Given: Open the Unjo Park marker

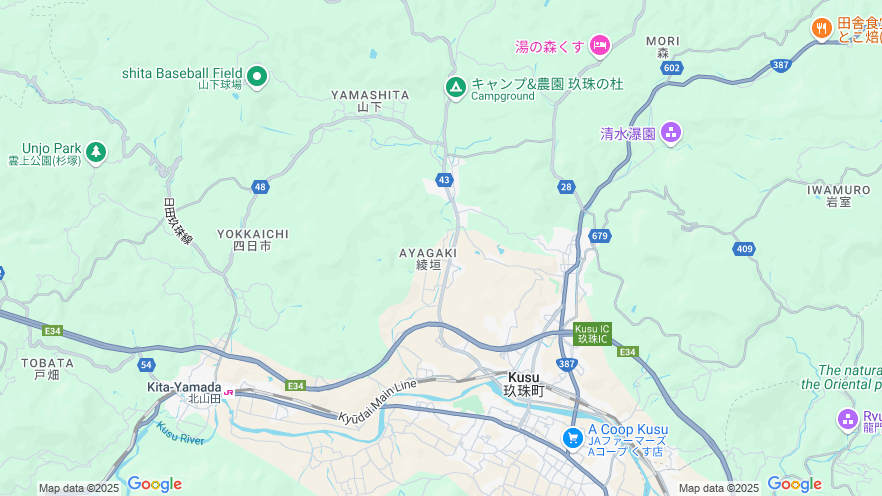Looking at the screenshot, I should 95,152.
